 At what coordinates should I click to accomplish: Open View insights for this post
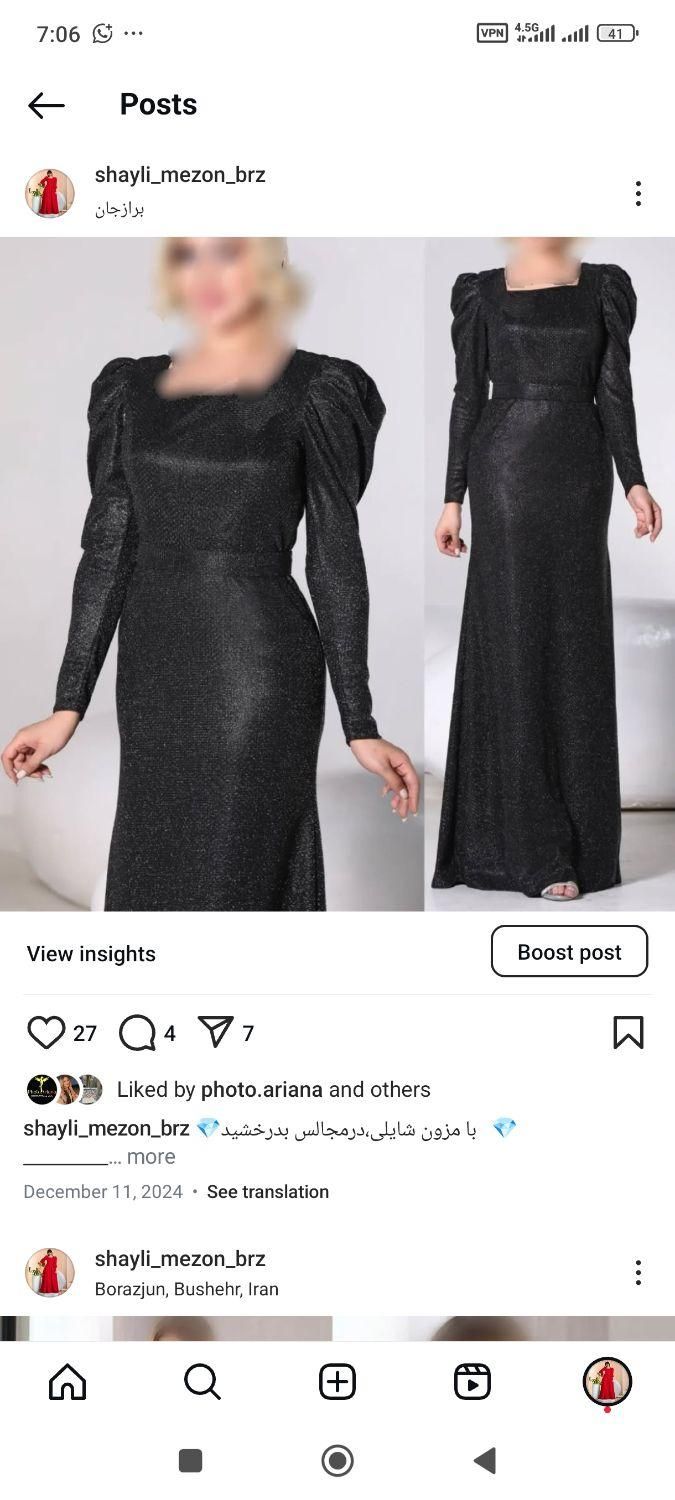(x=91, y=954)
